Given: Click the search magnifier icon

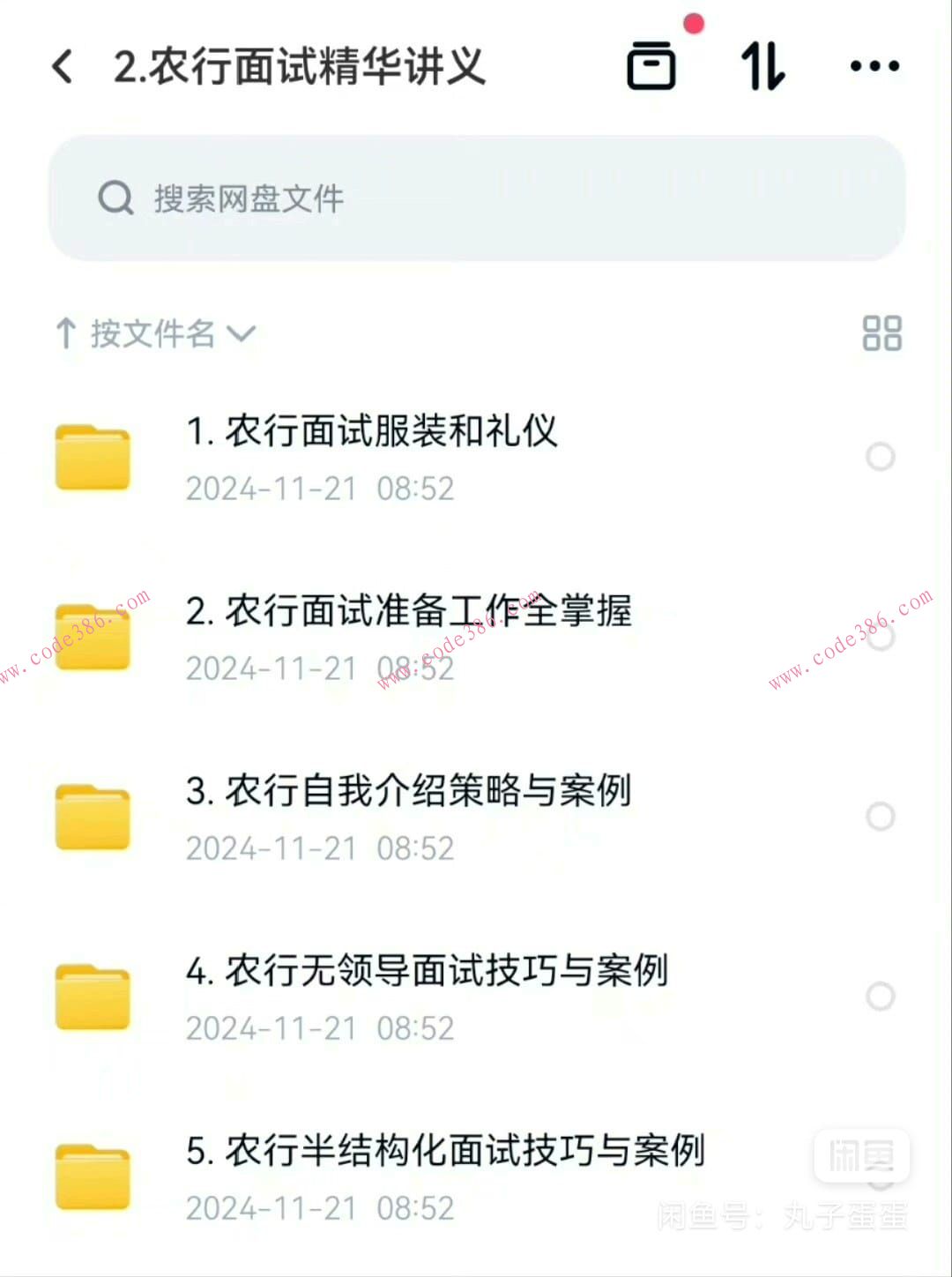Looking at the screenshot, I should pos(115,198).
